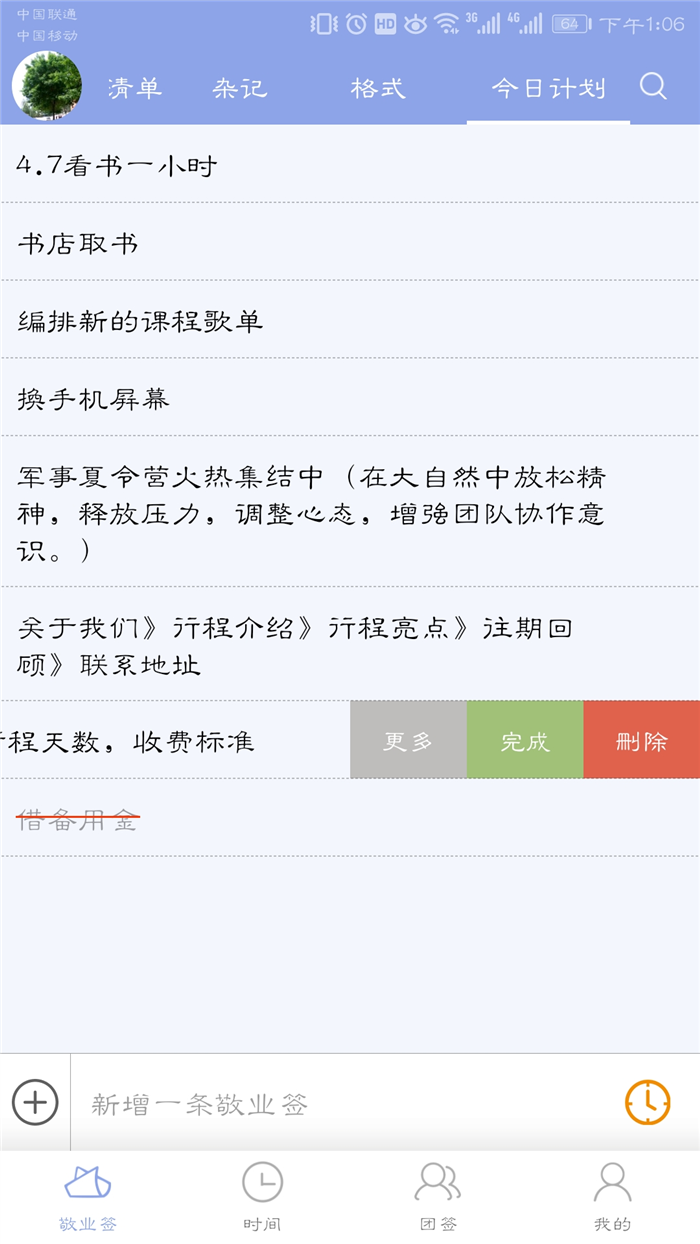
Task: Open the note 4.7看书一小时
Action: click(x=350, y=165)
